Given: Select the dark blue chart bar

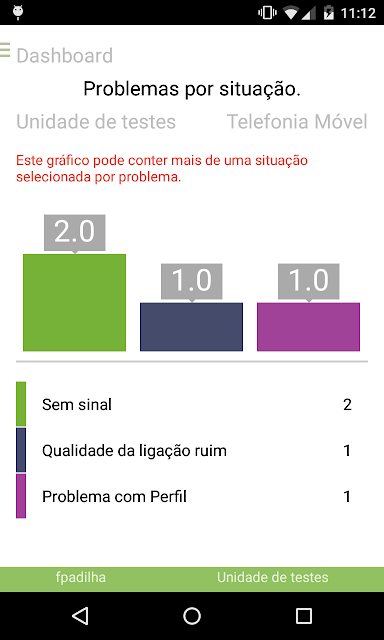Looking at the screenshot, I should pos(191,327).
